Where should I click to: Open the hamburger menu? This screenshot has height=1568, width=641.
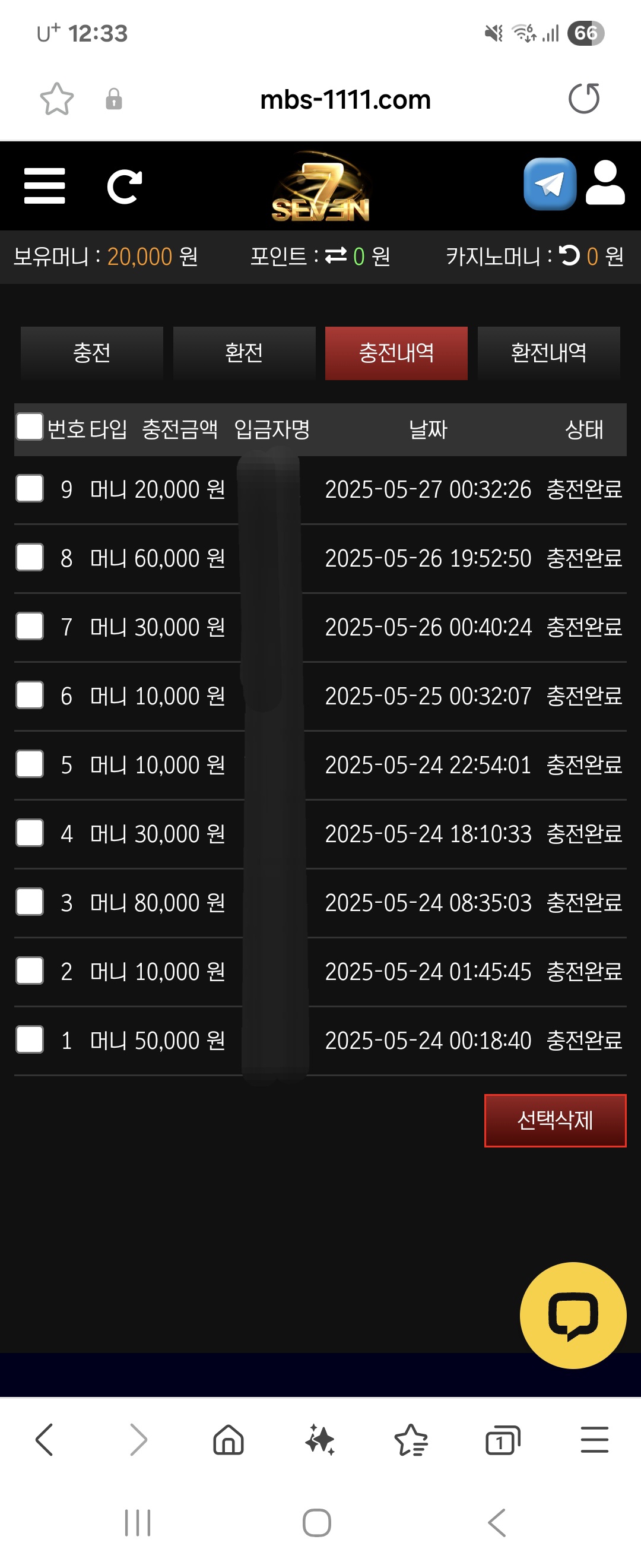click(x=45, y=186)
